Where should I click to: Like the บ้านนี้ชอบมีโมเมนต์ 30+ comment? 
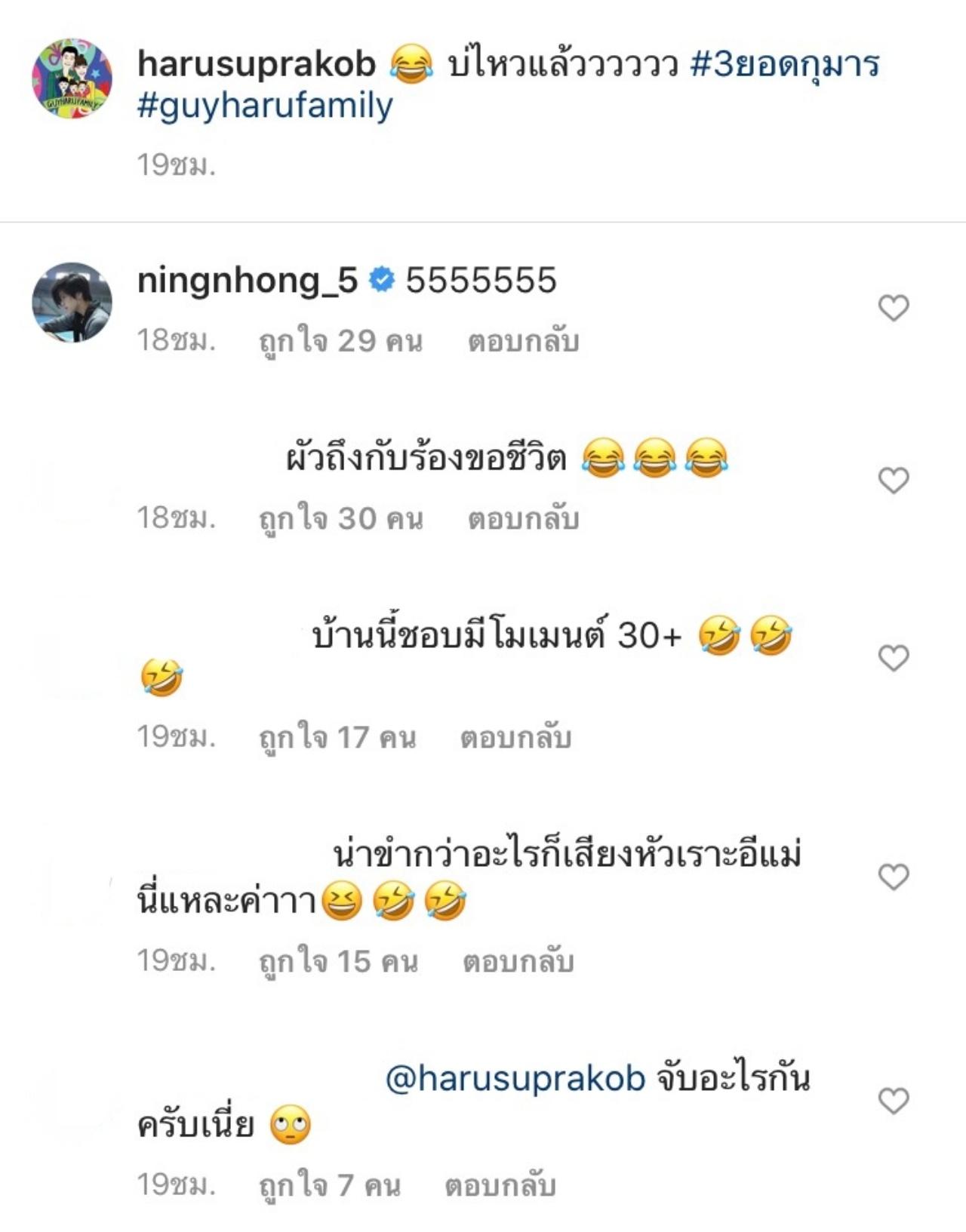tap(894, 659)
